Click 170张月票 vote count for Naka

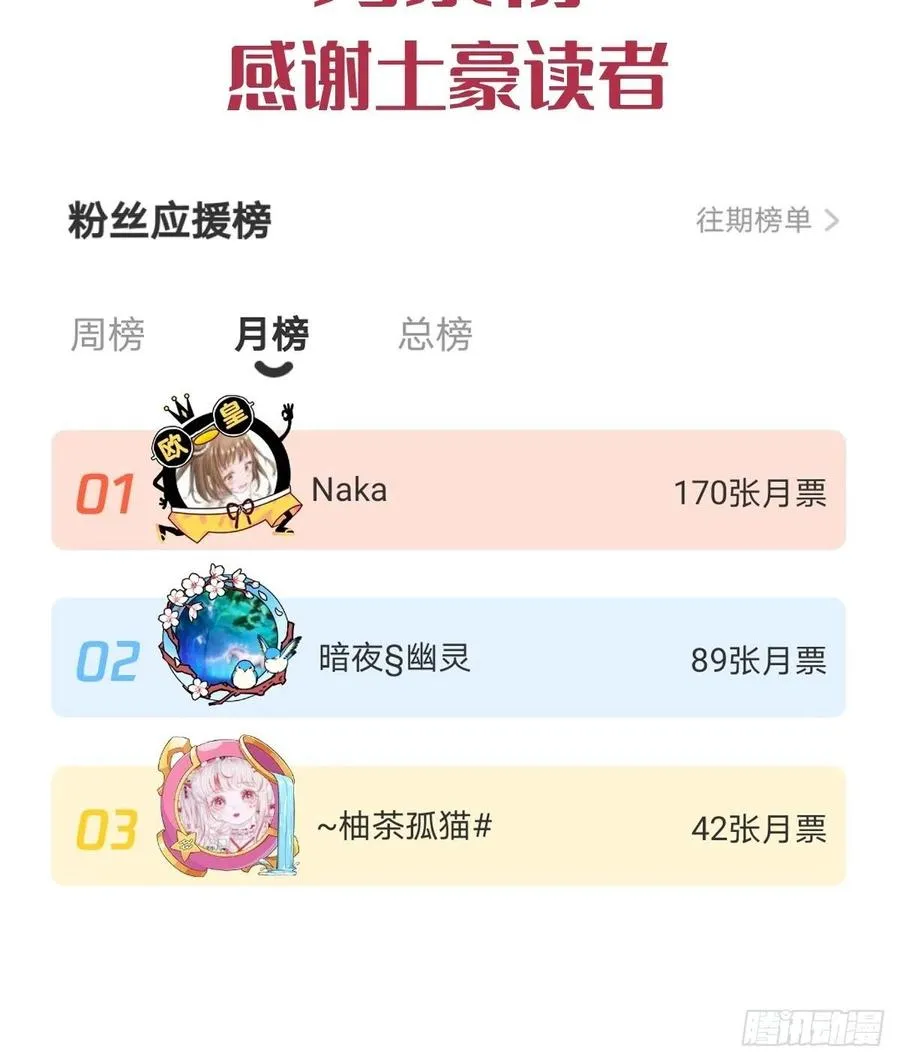coord(752,489)
